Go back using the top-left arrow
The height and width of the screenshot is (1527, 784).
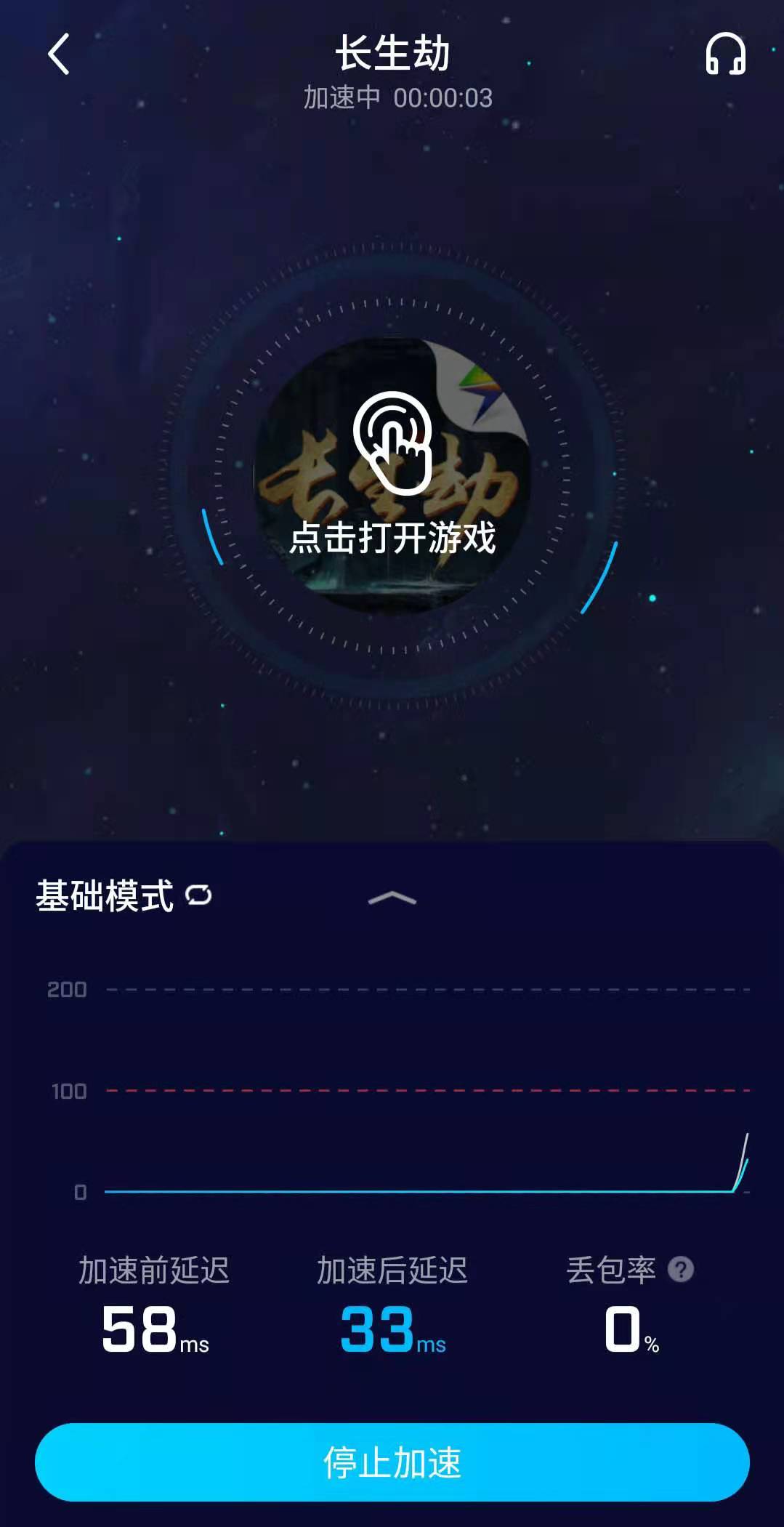tap(59, 55)
